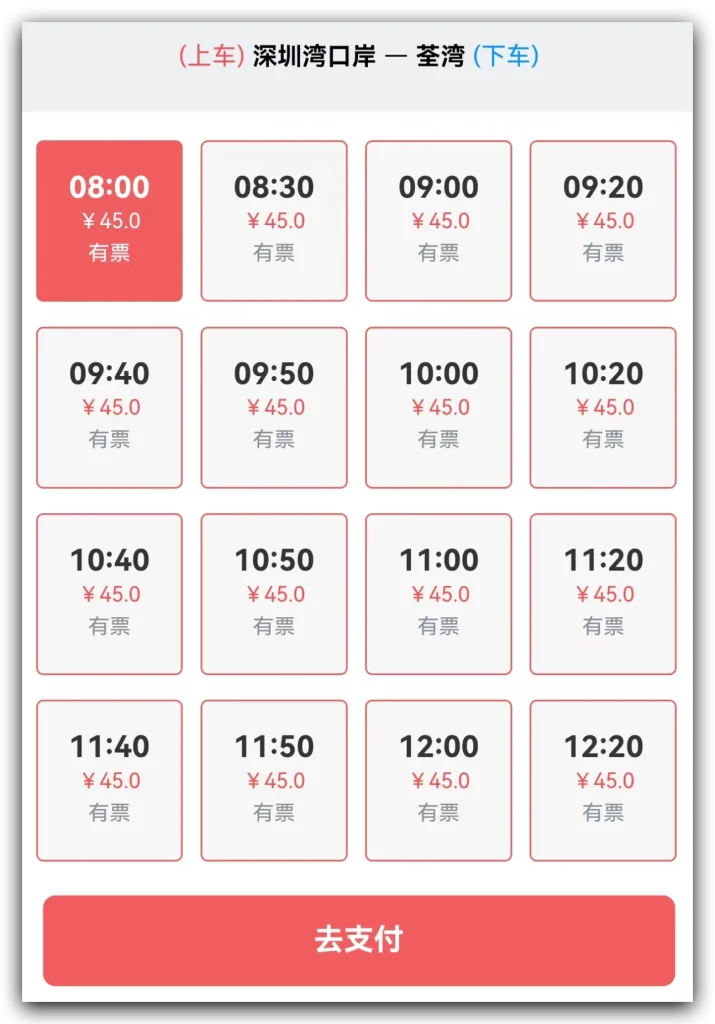715x1024 pixels.
Task: Select the 10:50 time slot
Action: pyautogui.click(x=274, y=593)
